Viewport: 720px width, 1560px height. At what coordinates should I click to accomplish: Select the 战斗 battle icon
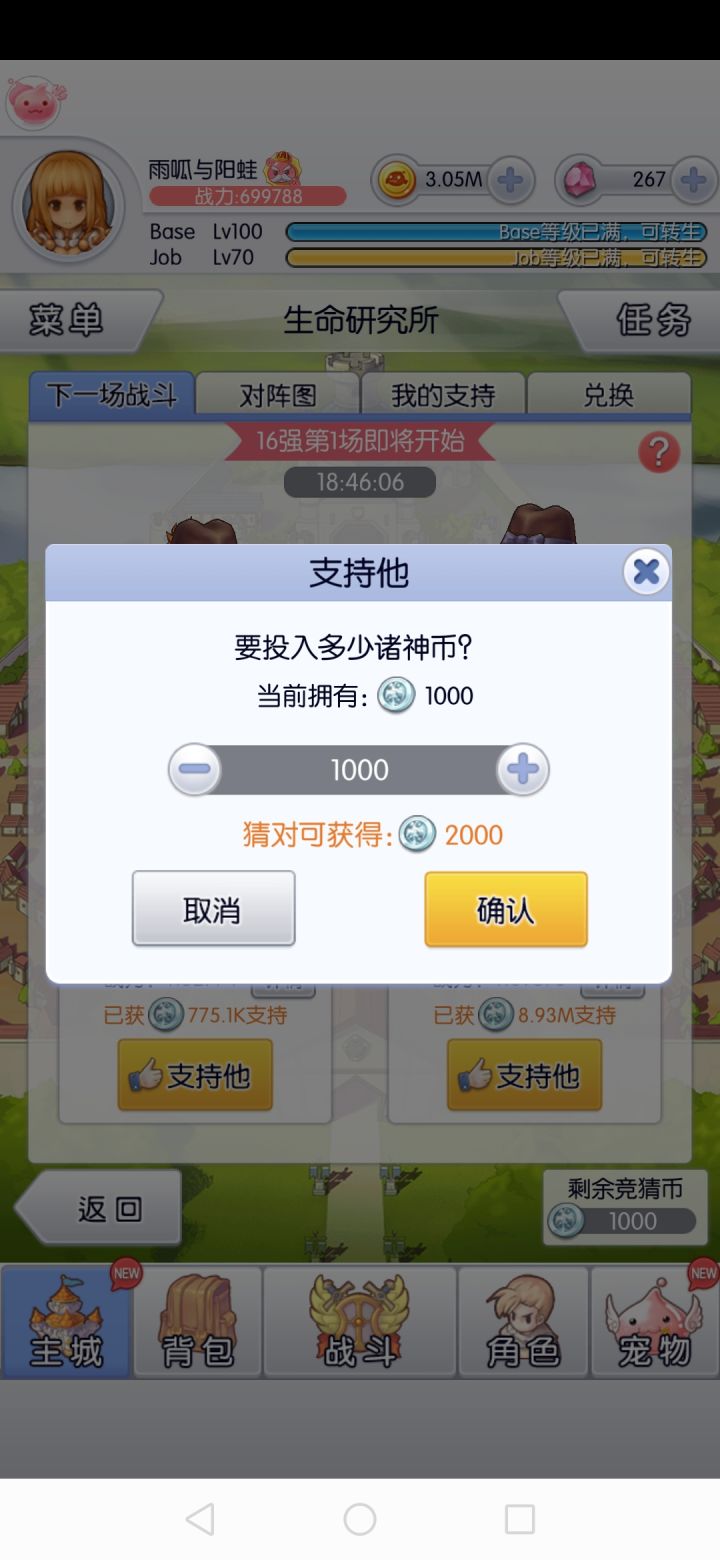click(360, 1322)
